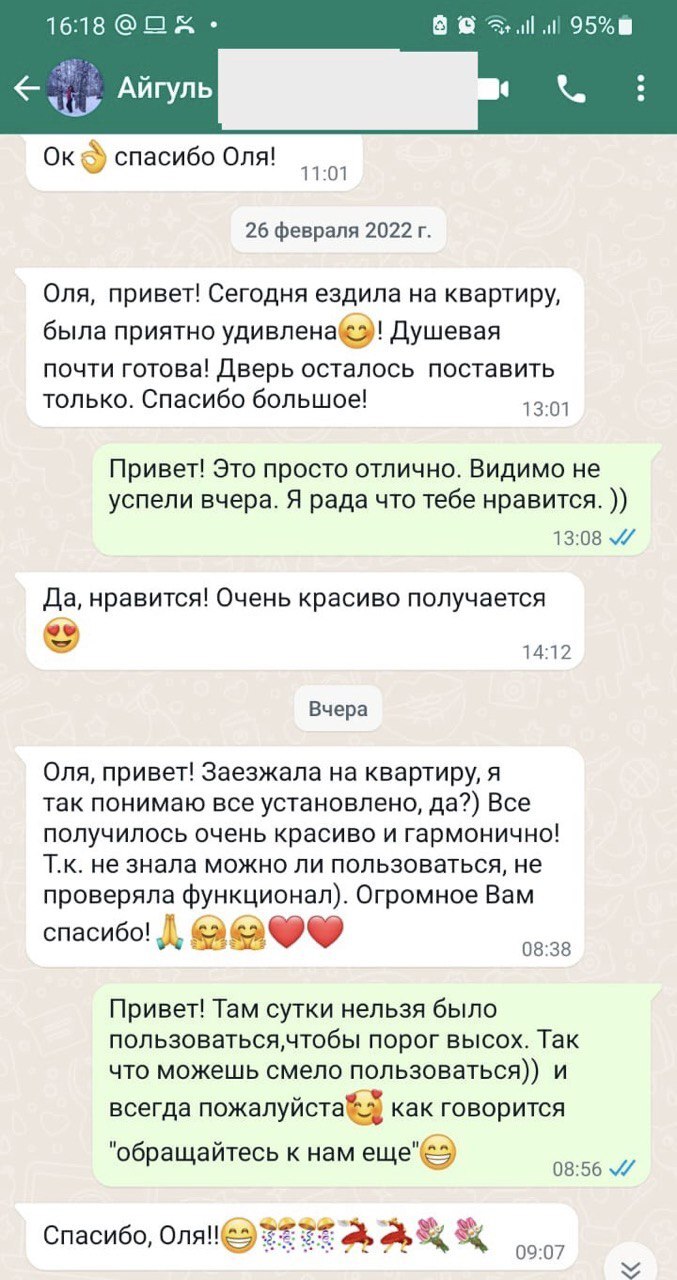
Task: Start a video call with Айгуль
Action: coord(493,89)
